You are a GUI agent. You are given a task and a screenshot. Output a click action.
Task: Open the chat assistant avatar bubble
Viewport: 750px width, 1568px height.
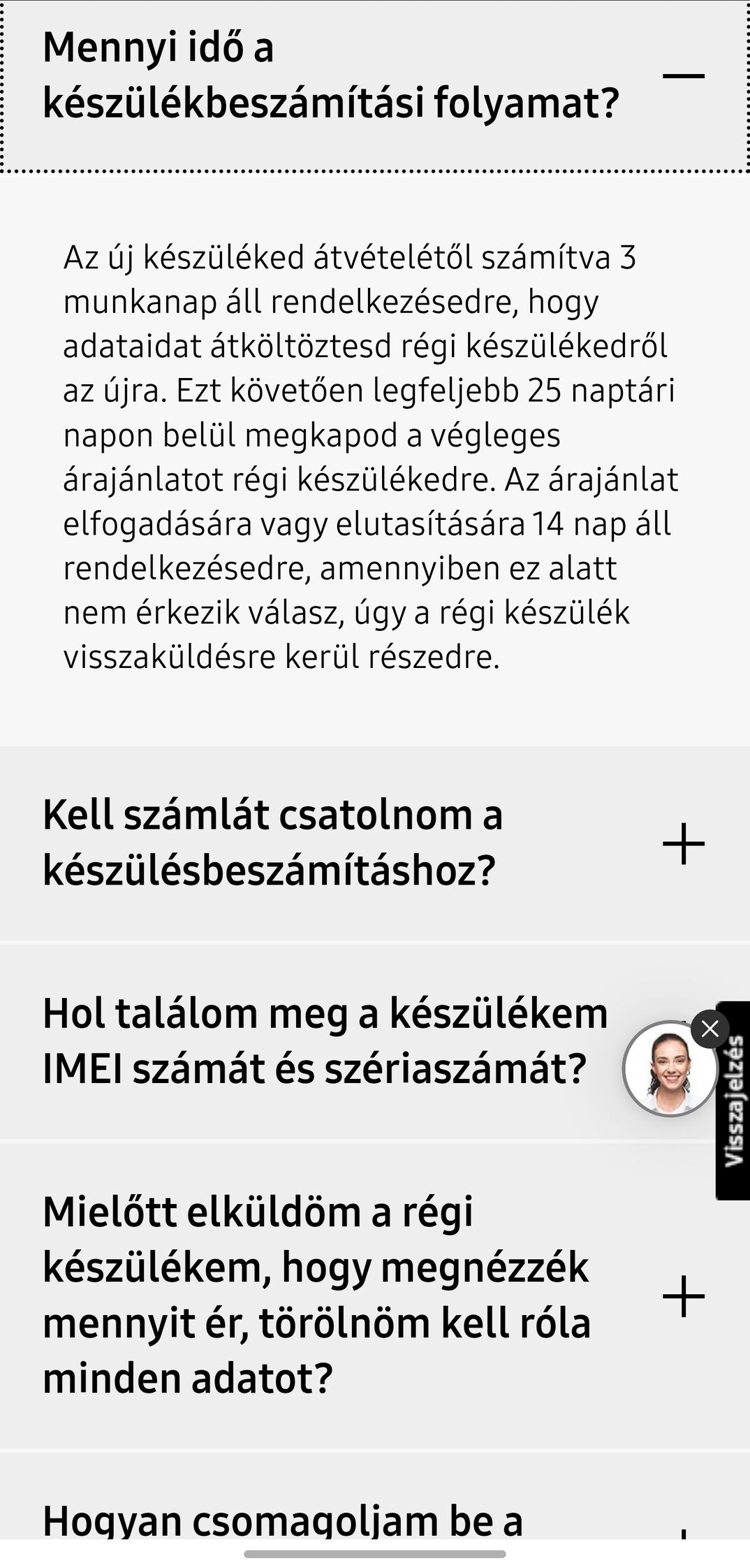pyautogui.click(x=670, y=1069)
